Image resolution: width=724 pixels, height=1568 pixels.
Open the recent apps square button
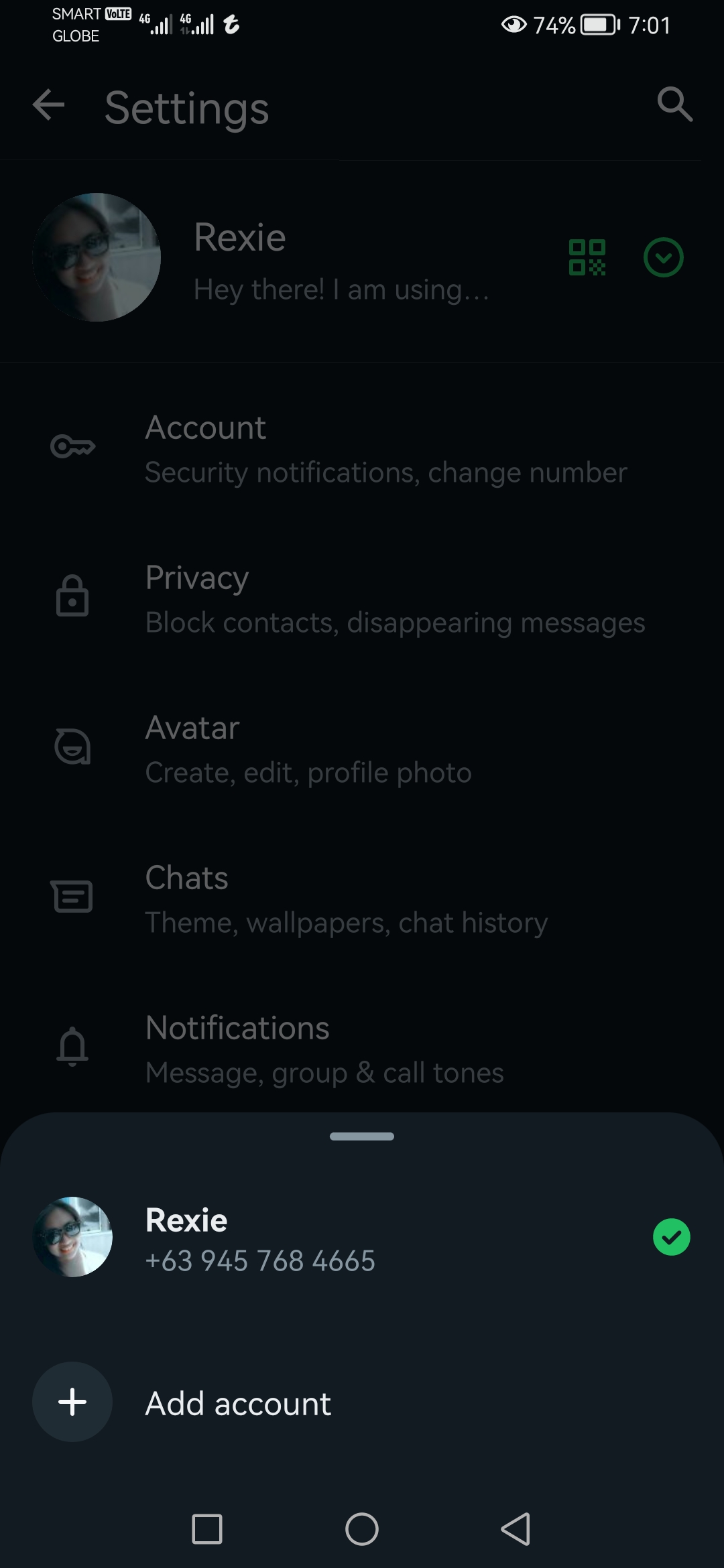[x=207, y=1530]
